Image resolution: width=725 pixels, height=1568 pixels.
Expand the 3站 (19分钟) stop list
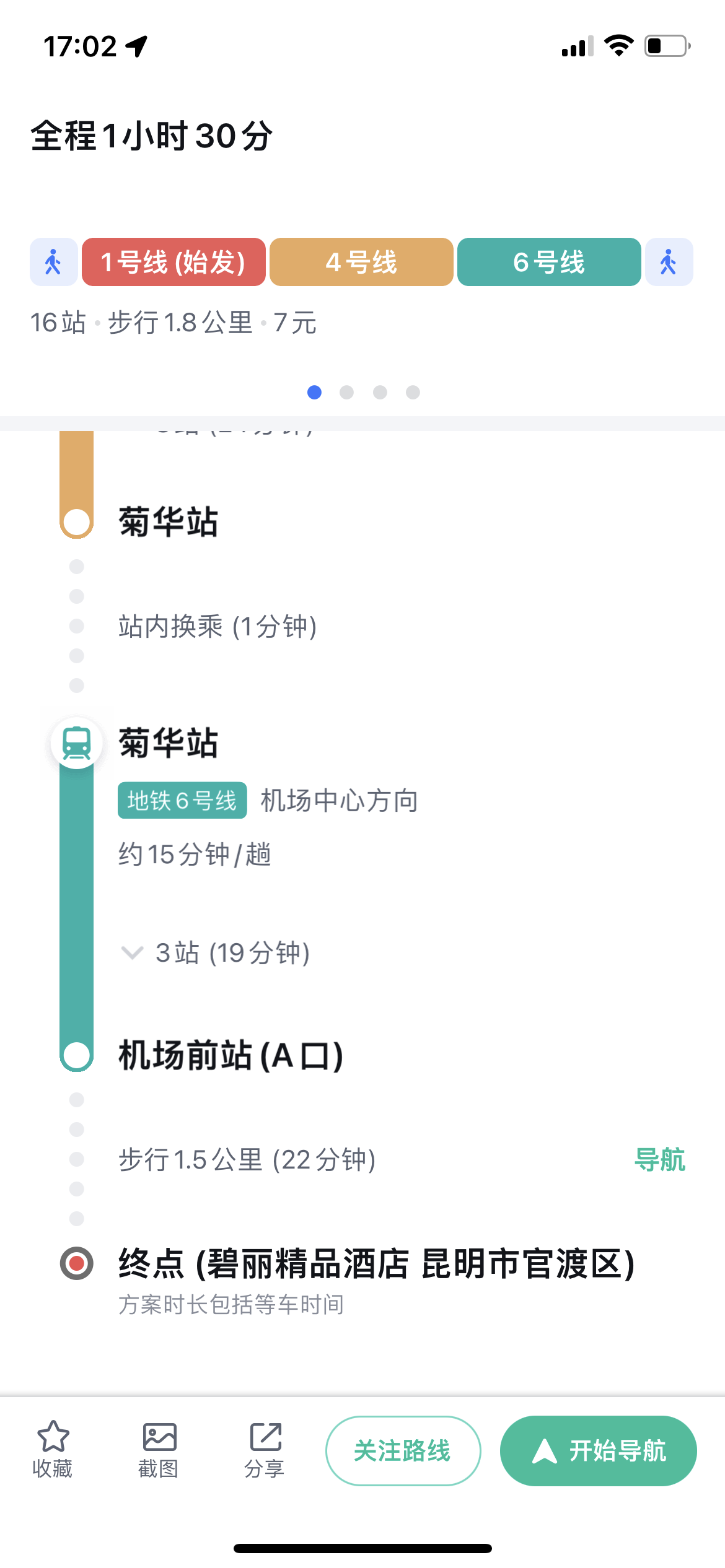coord(215,952)
